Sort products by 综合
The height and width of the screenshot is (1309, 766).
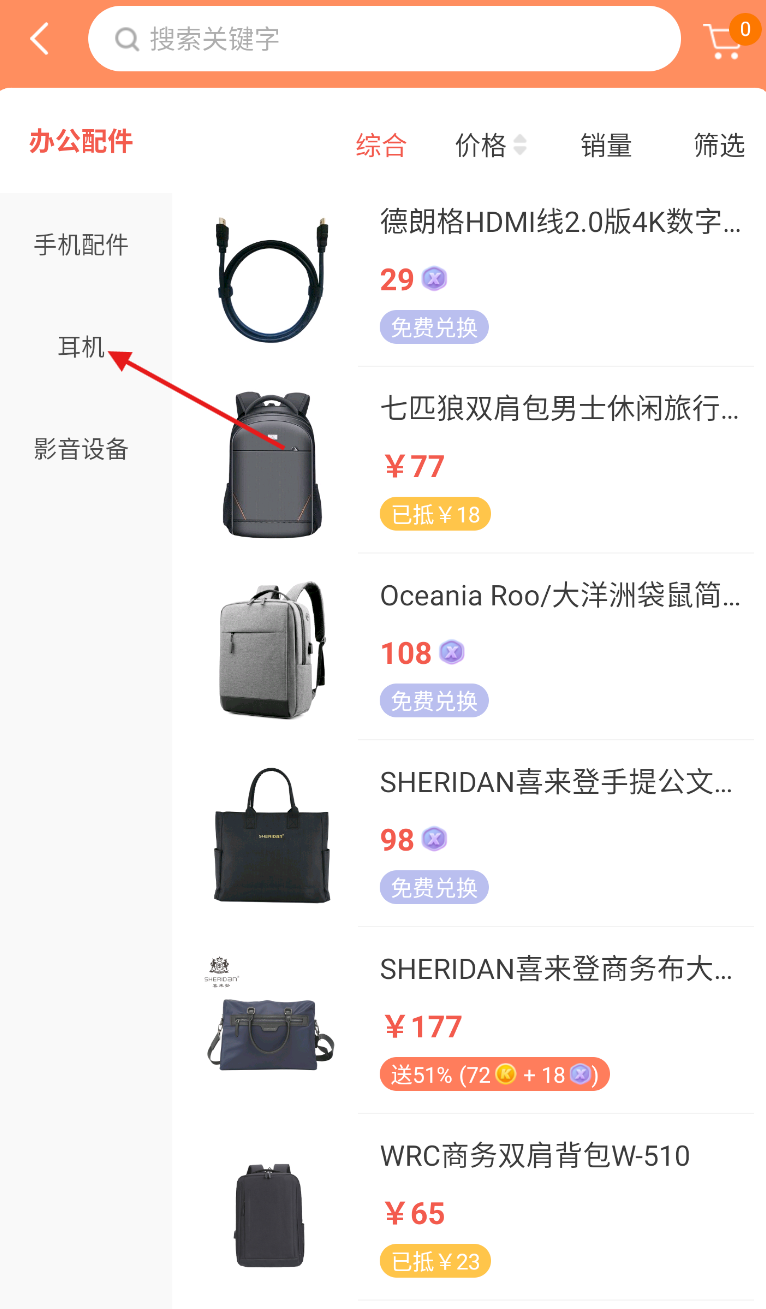click(x=381, y=146)
